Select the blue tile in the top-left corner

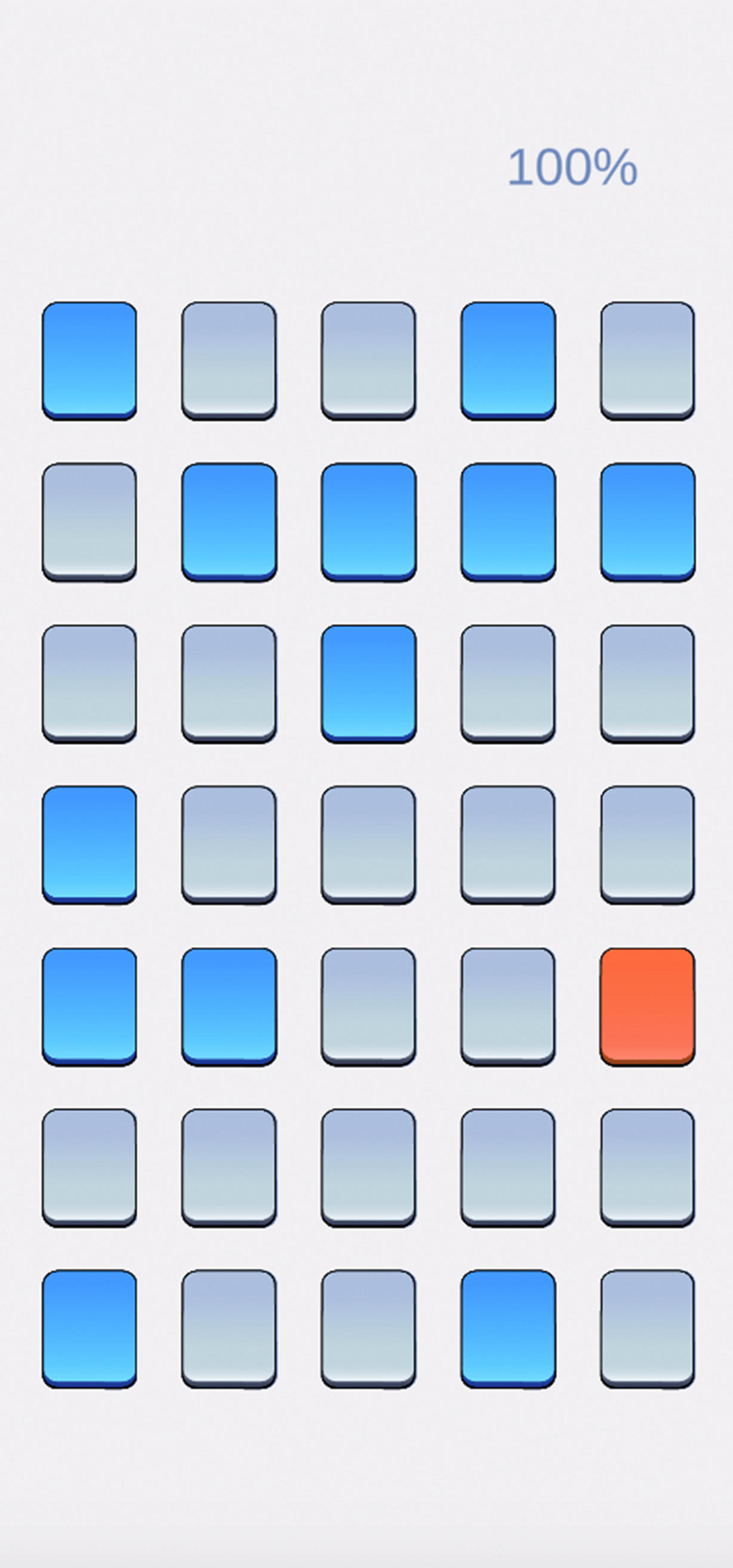[90, 361]
